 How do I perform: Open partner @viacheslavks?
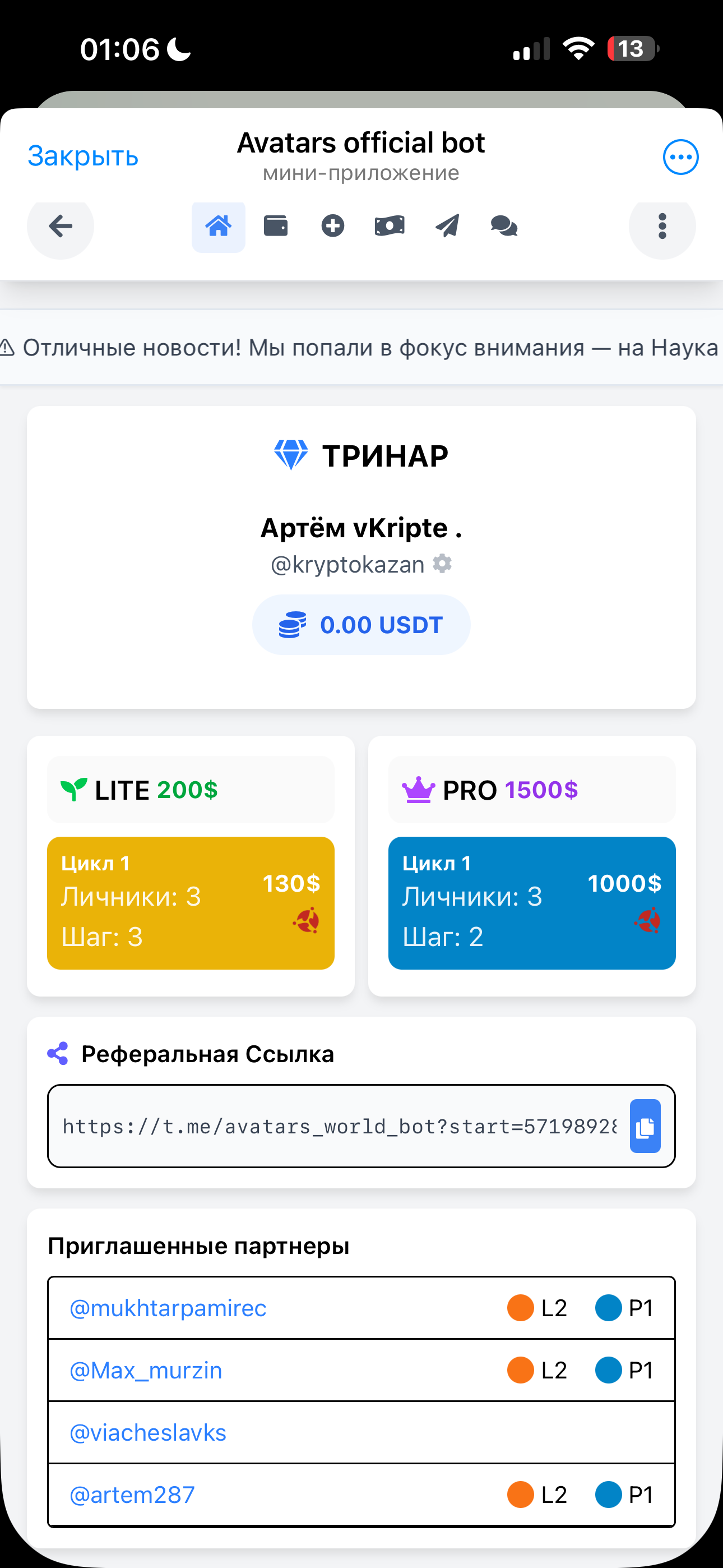[x=148, y=1433]
